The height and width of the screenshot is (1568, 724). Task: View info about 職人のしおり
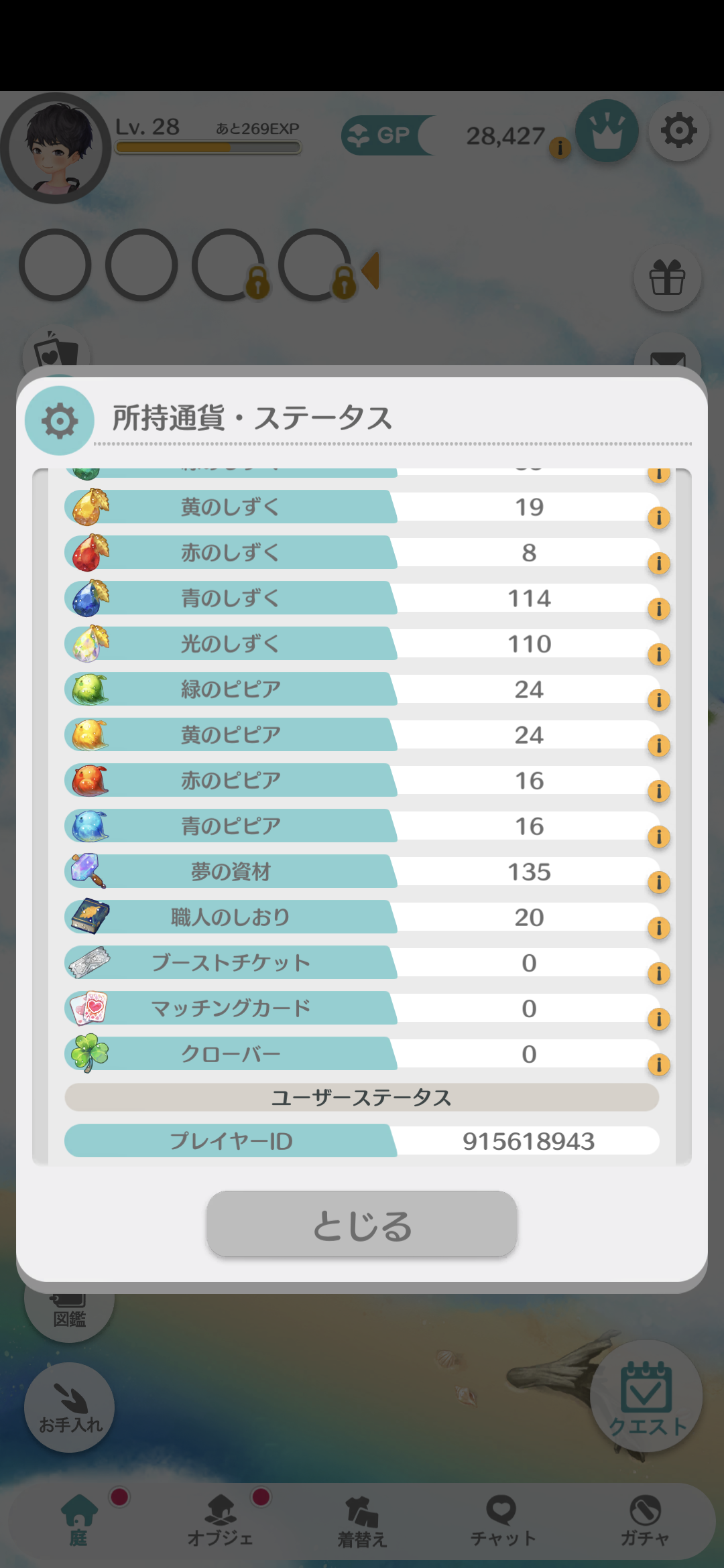point(659,927)
